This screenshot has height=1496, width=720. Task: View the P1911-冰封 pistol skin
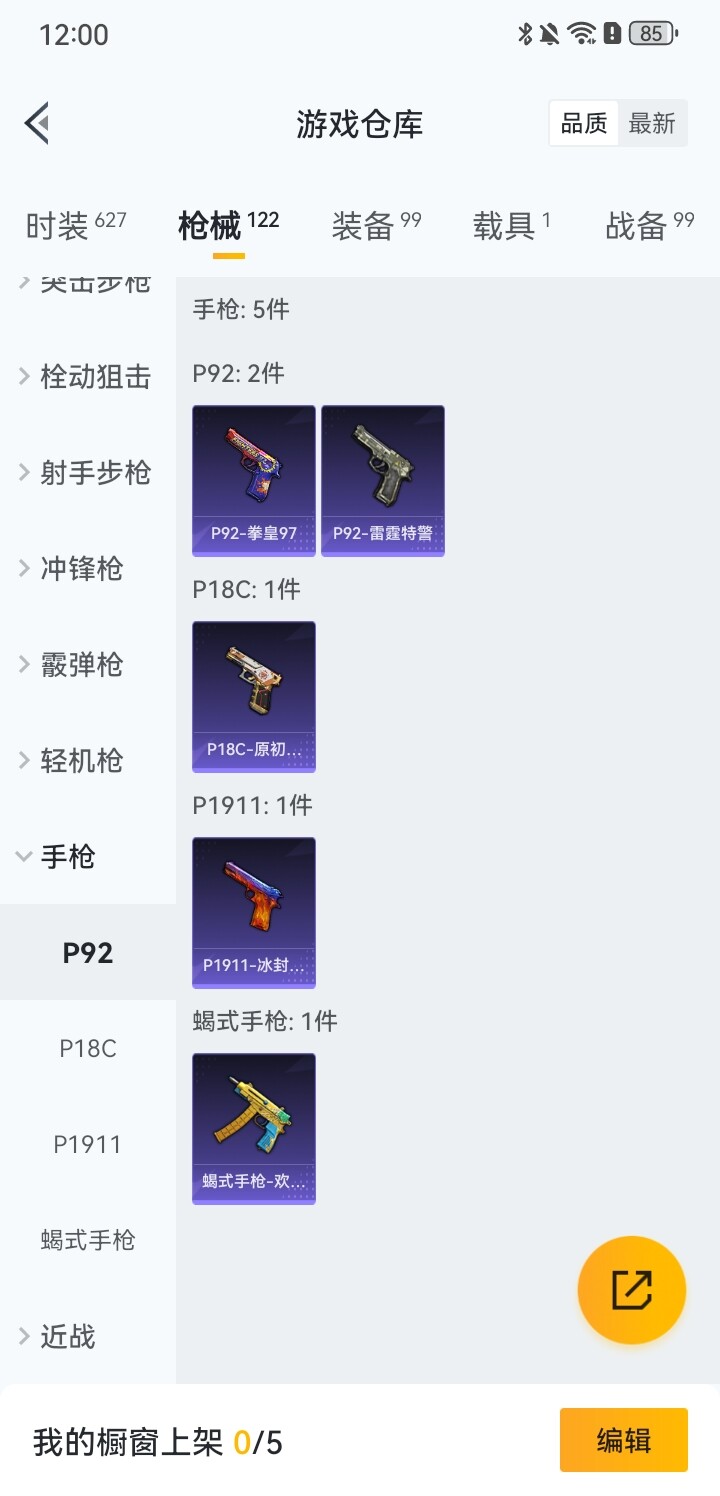254,912
